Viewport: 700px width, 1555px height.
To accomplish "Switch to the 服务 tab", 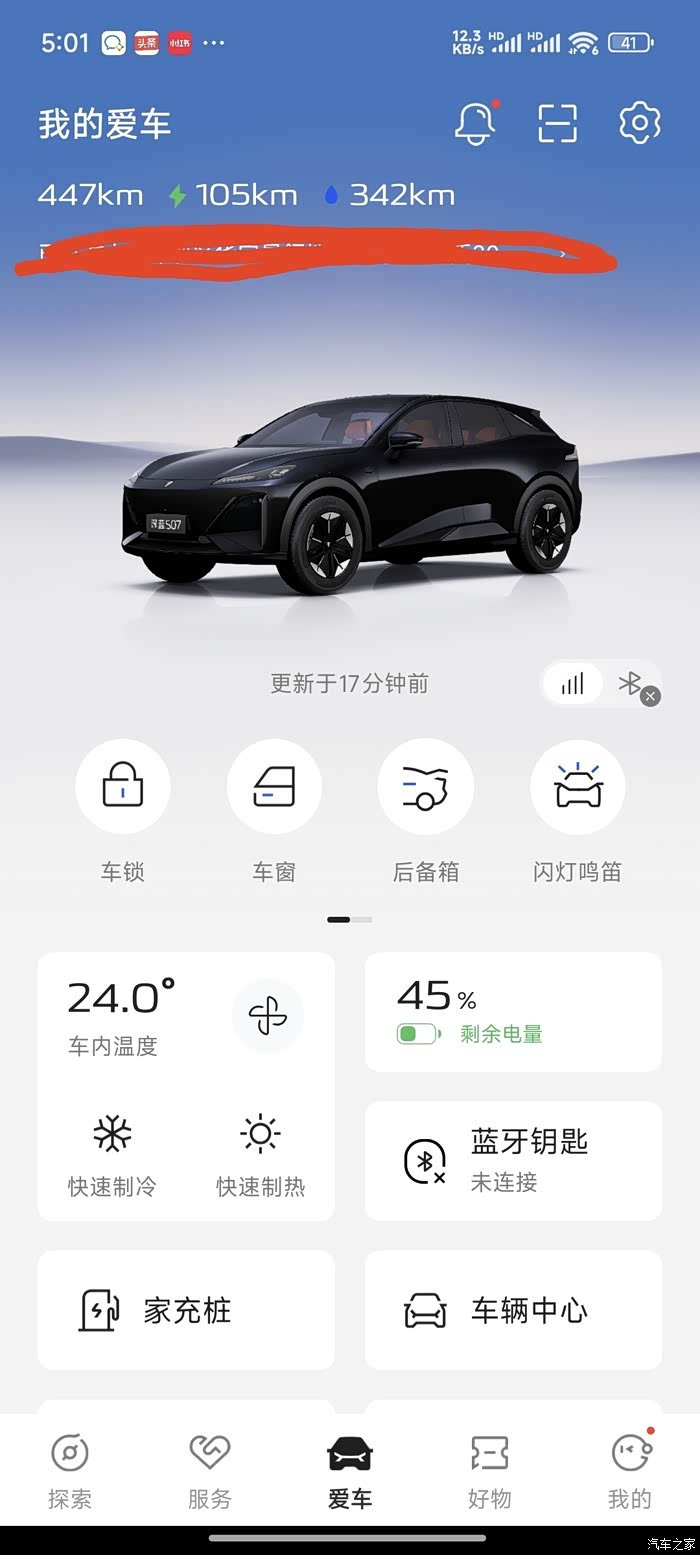I will [210, 1470].
